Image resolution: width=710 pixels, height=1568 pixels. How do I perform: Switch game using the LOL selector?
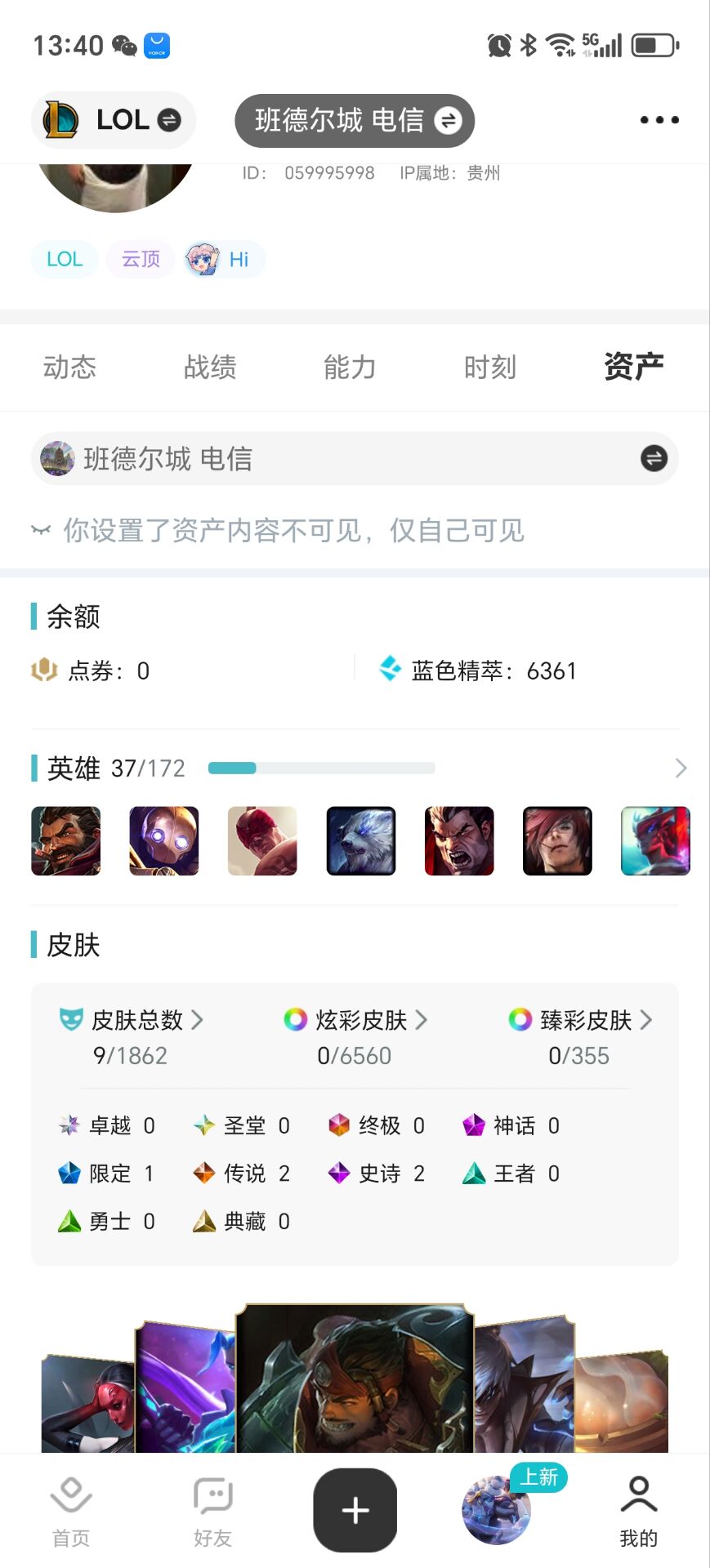(x=114, y=120)
